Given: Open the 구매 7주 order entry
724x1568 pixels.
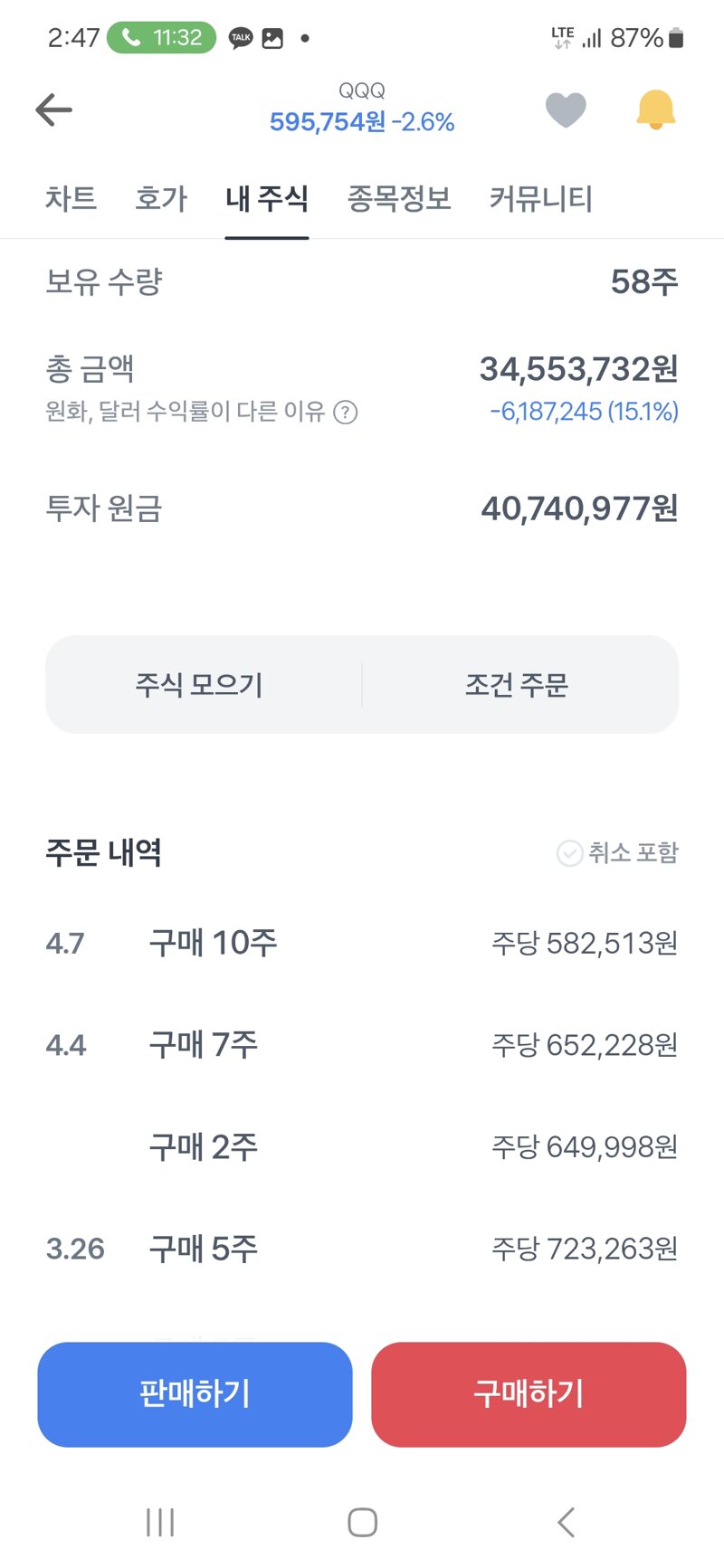Looking at the screenshot, I should pyautogui.click(x=362, y=1045).
